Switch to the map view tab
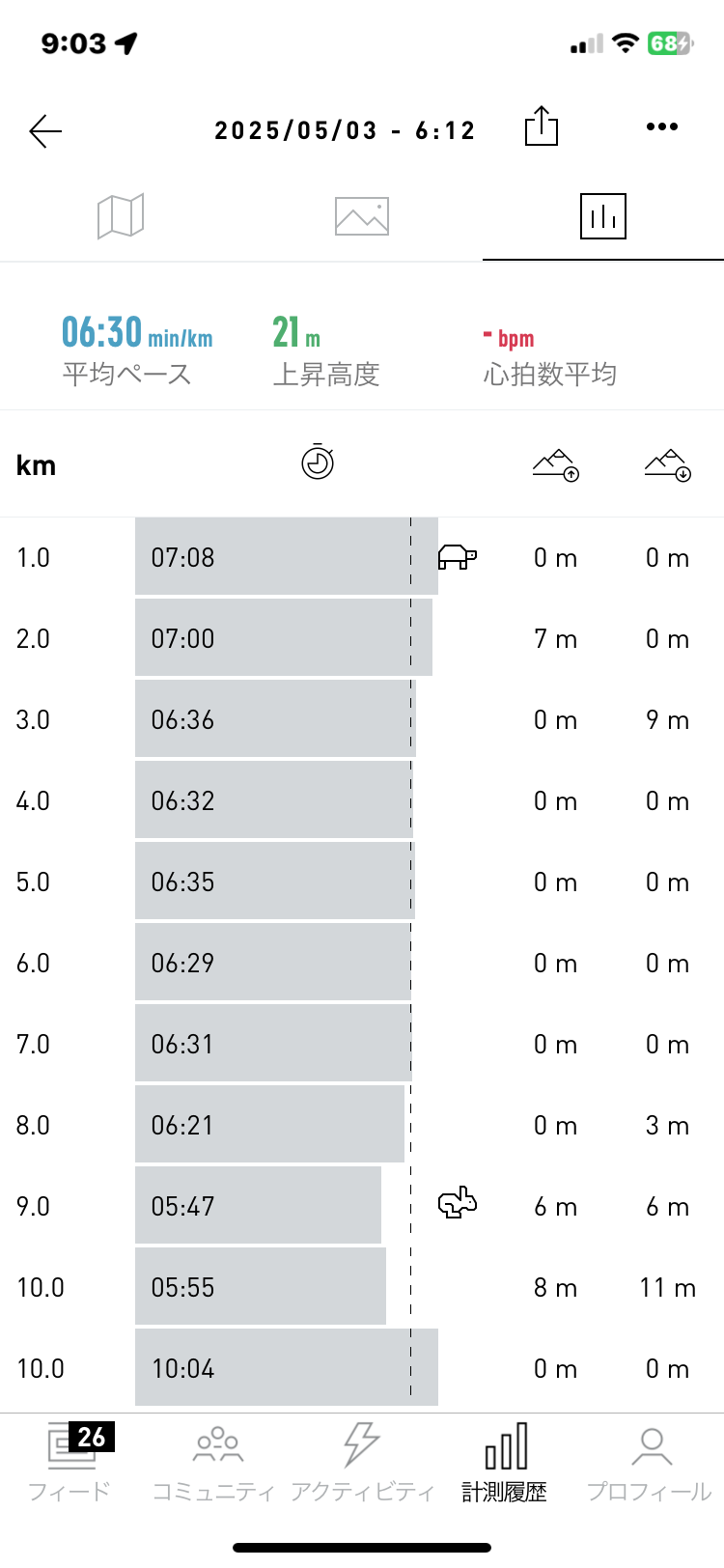 coord(121,215)
